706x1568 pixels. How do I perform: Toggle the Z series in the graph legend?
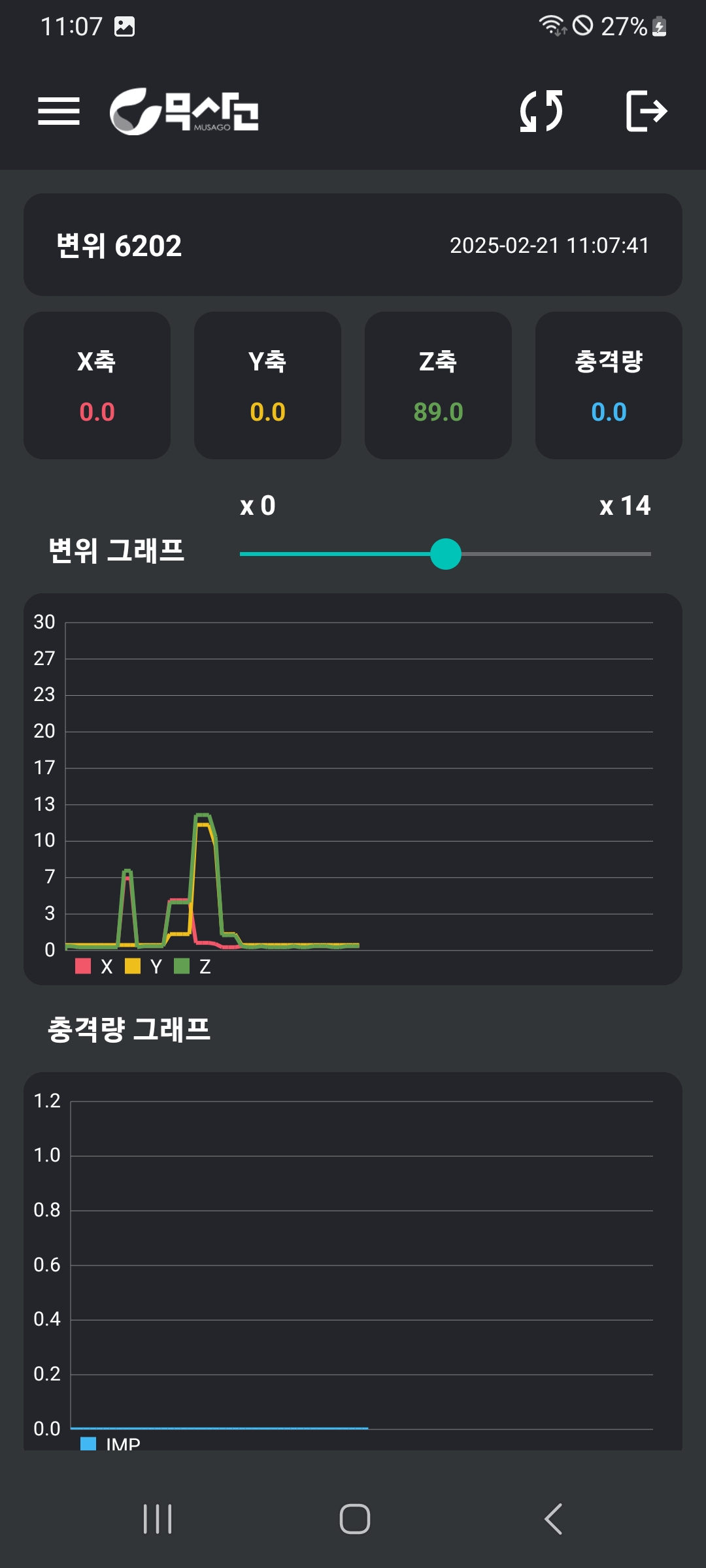193,966
